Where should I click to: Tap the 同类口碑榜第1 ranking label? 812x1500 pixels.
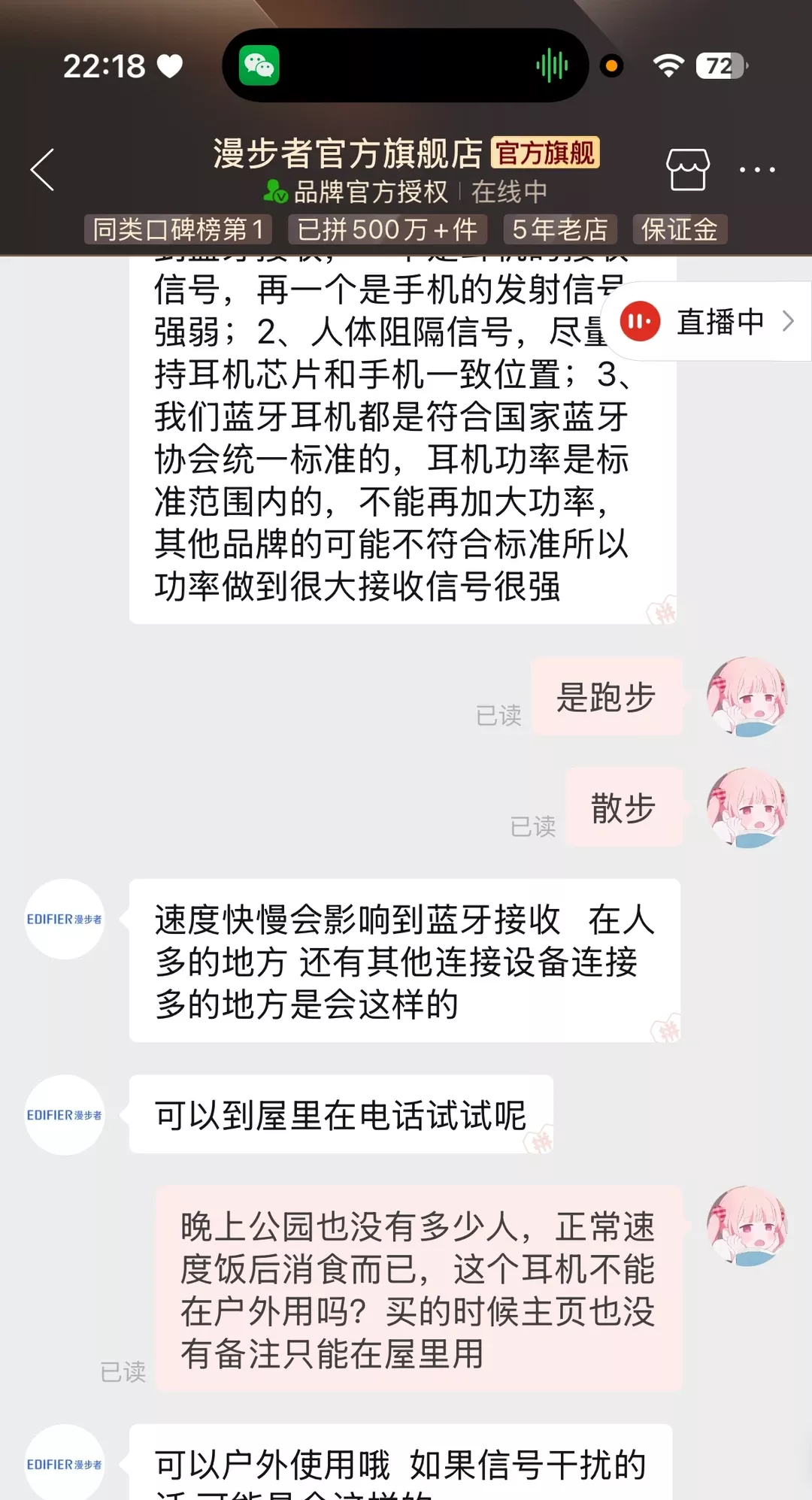click(x=177, y=229)
